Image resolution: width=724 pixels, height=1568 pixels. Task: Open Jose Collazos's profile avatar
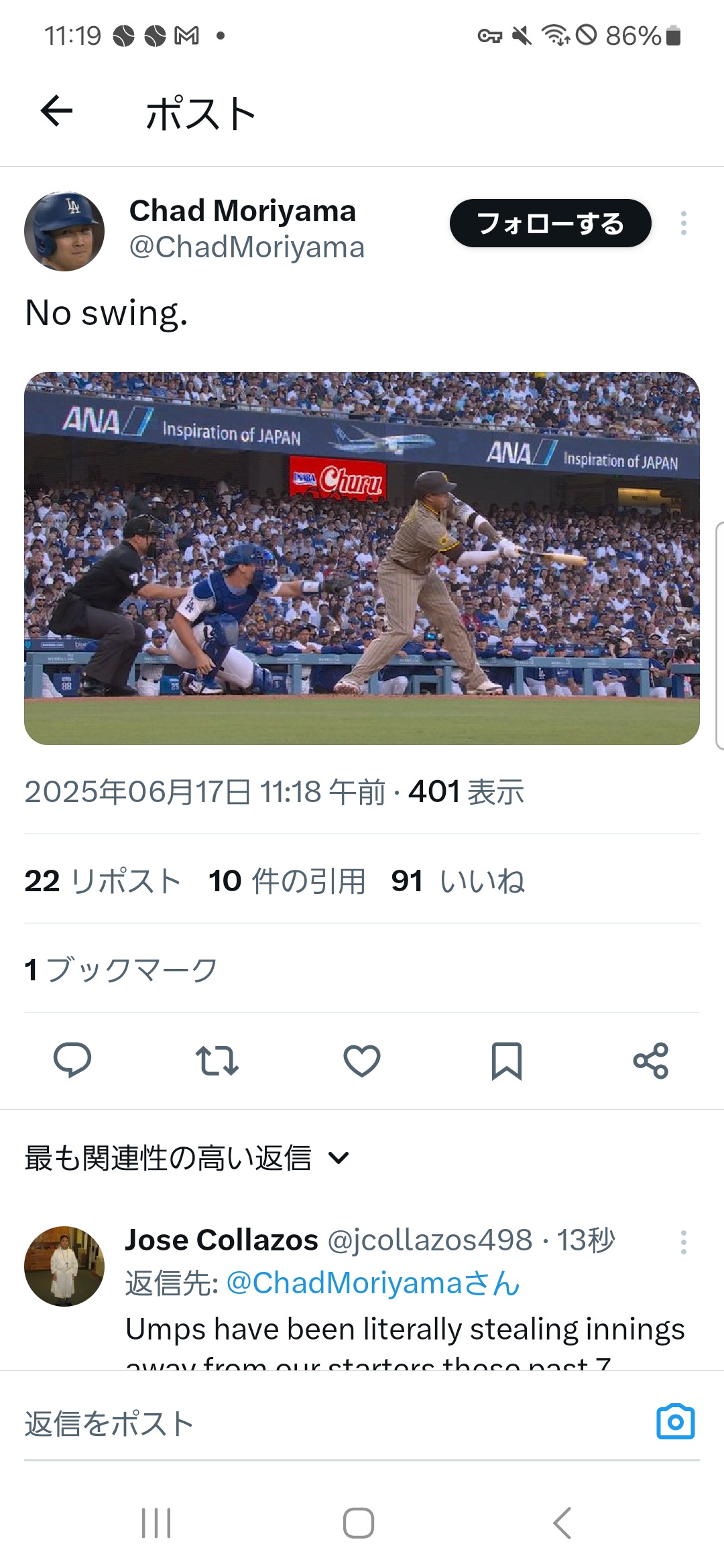pos(64,1266)
